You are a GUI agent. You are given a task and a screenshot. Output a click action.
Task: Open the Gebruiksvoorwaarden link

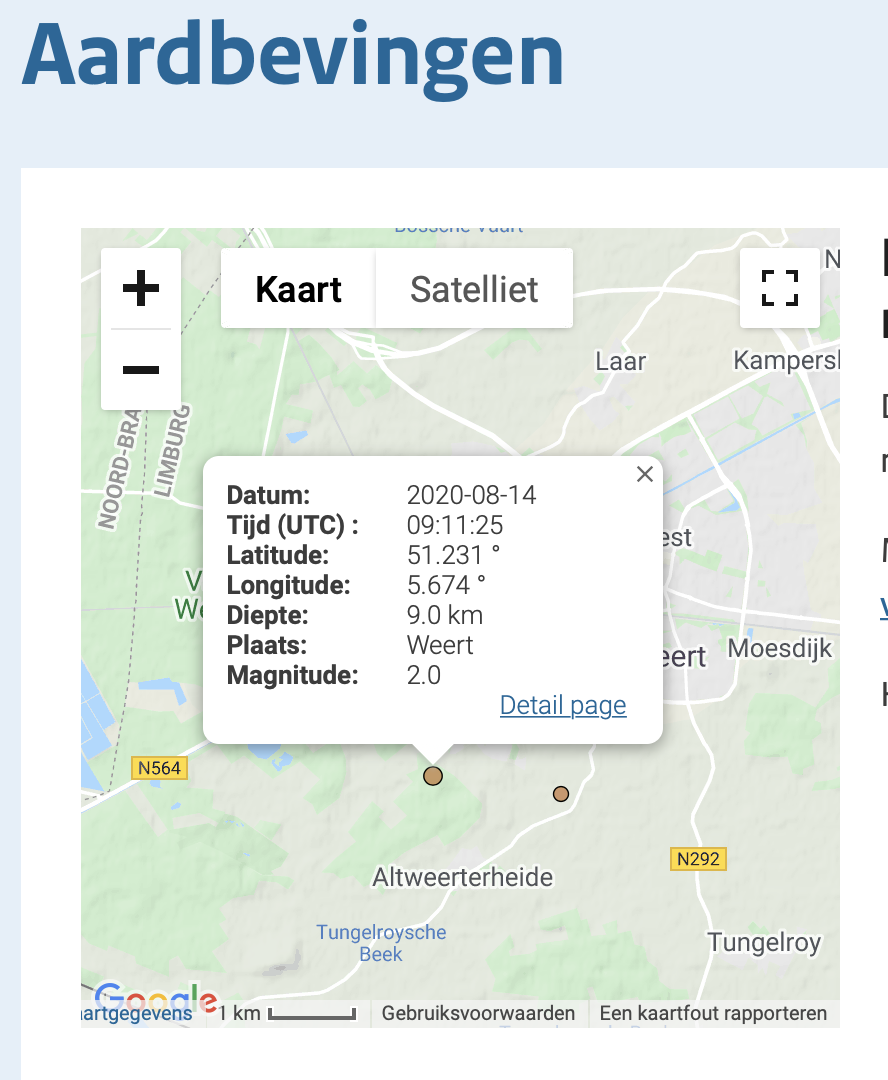point(478,1013)
